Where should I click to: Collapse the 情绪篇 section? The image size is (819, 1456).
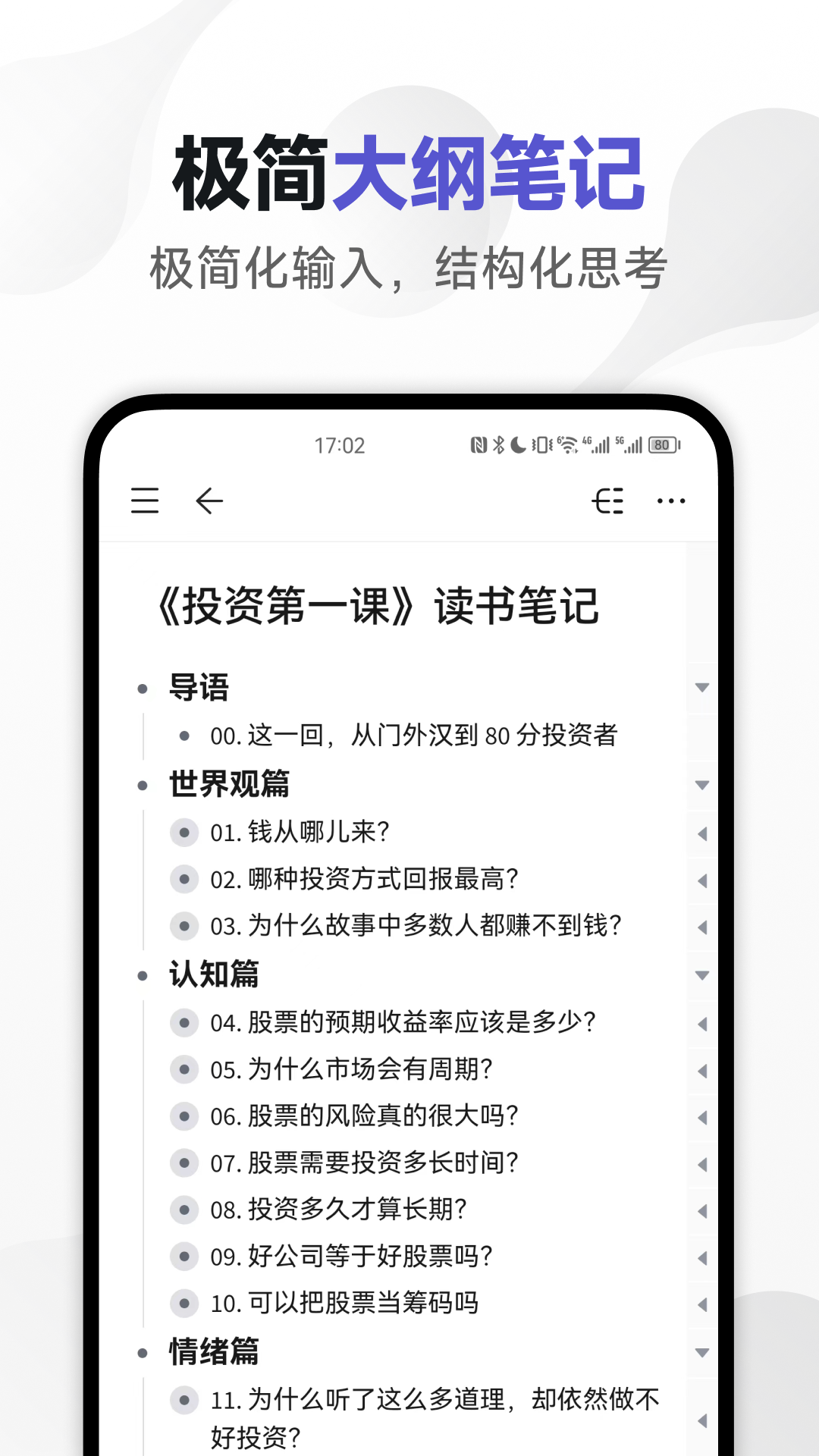click(701, 1351)
